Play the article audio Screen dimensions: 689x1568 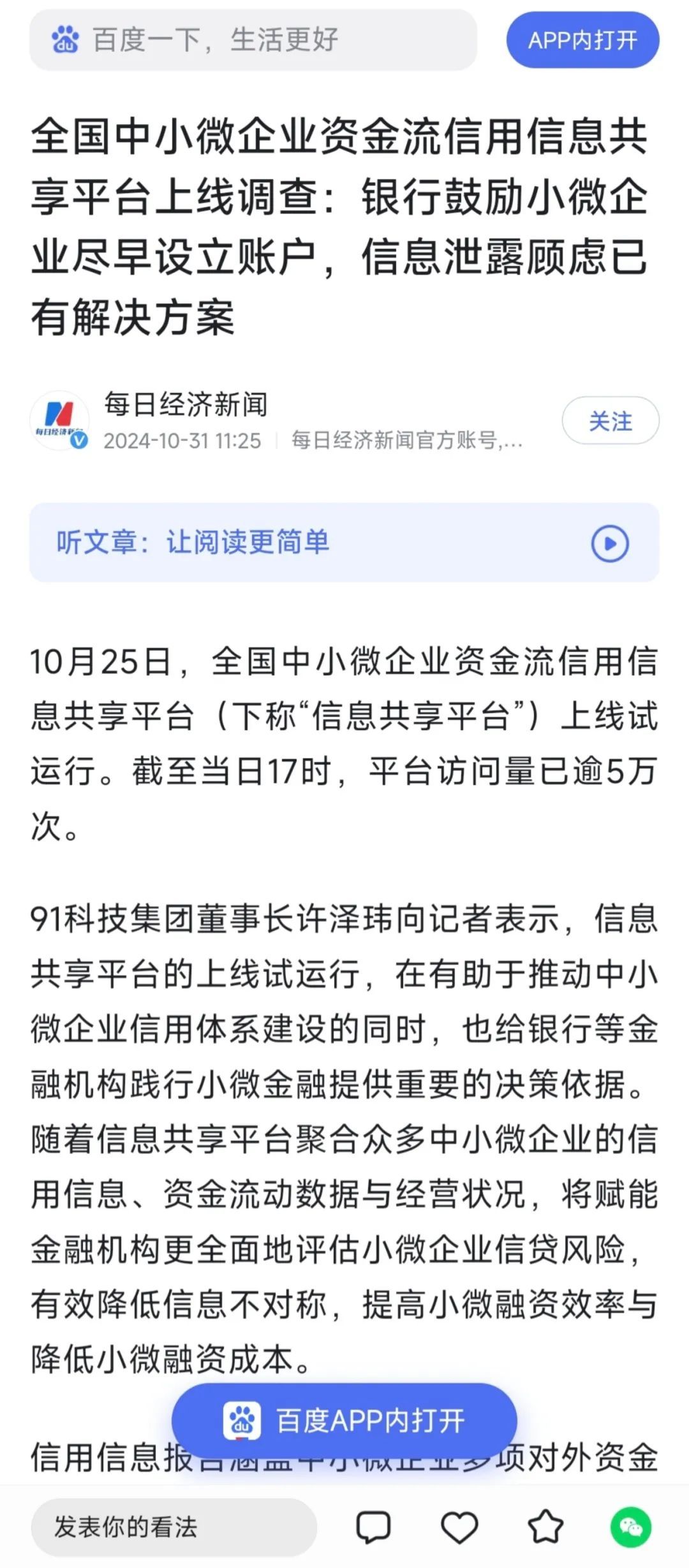point(610,543)
